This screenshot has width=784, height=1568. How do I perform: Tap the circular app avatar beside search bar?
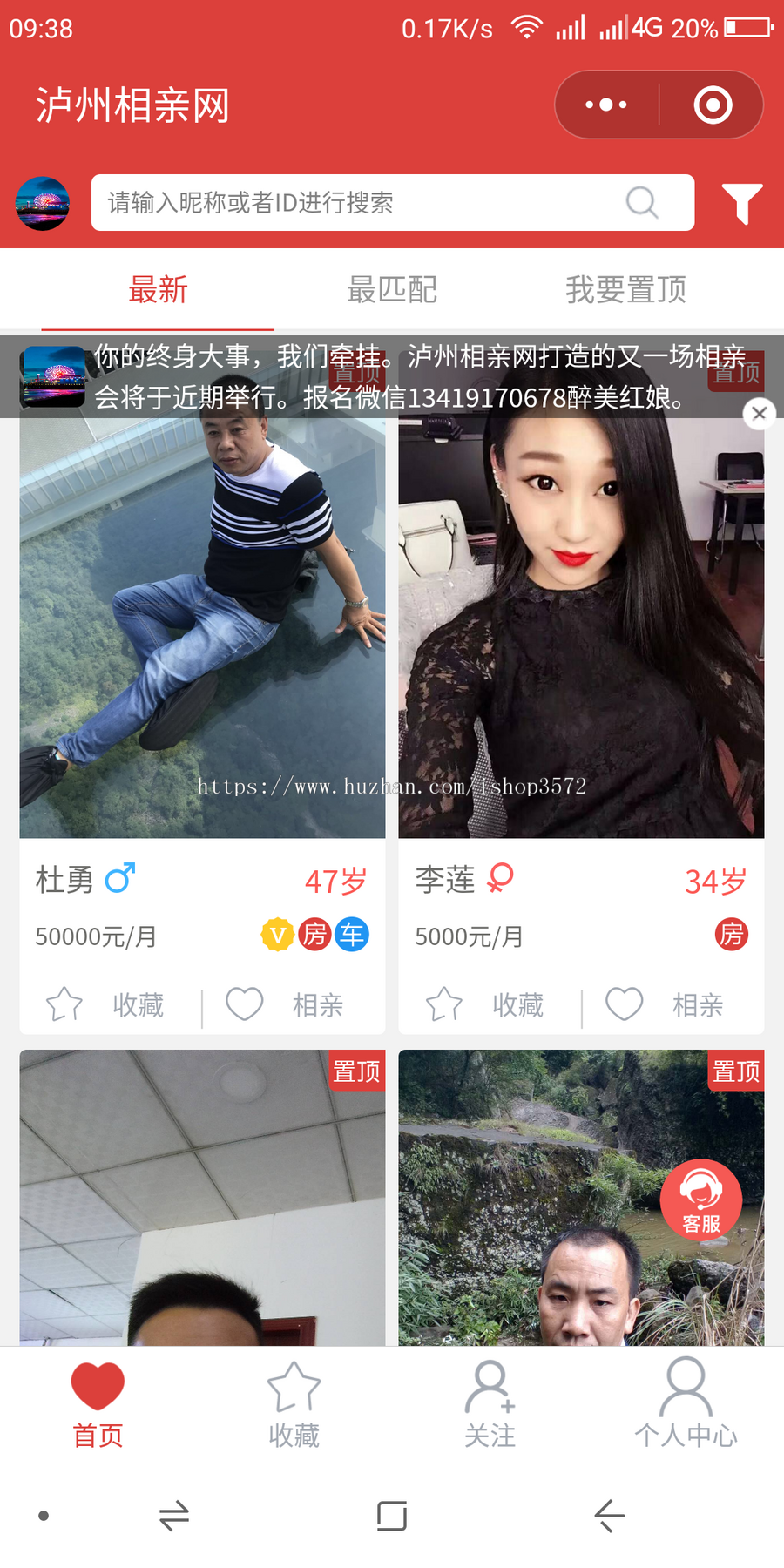click(x=42, y=203)
